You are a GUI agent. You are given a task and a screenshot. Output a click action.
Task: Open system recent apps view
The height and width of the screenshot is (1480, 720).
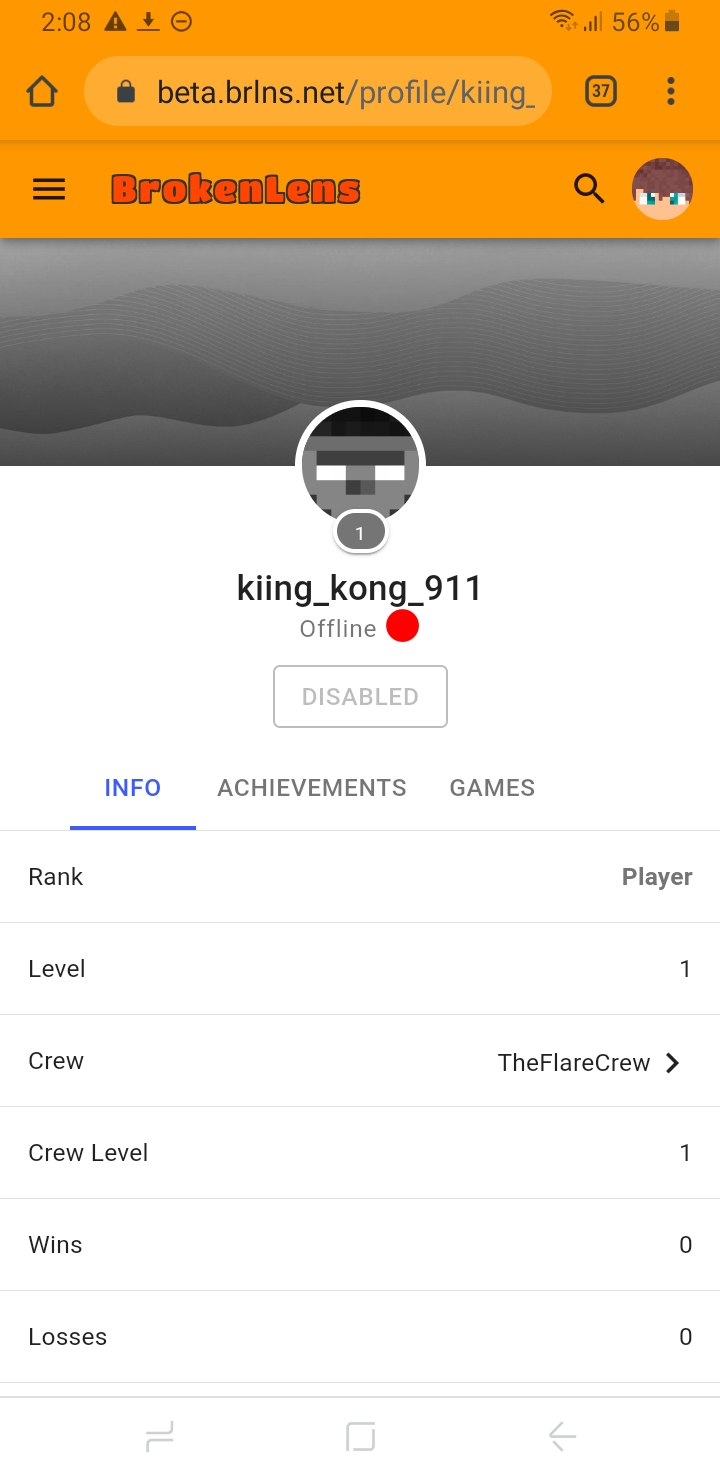[160, 1437]
